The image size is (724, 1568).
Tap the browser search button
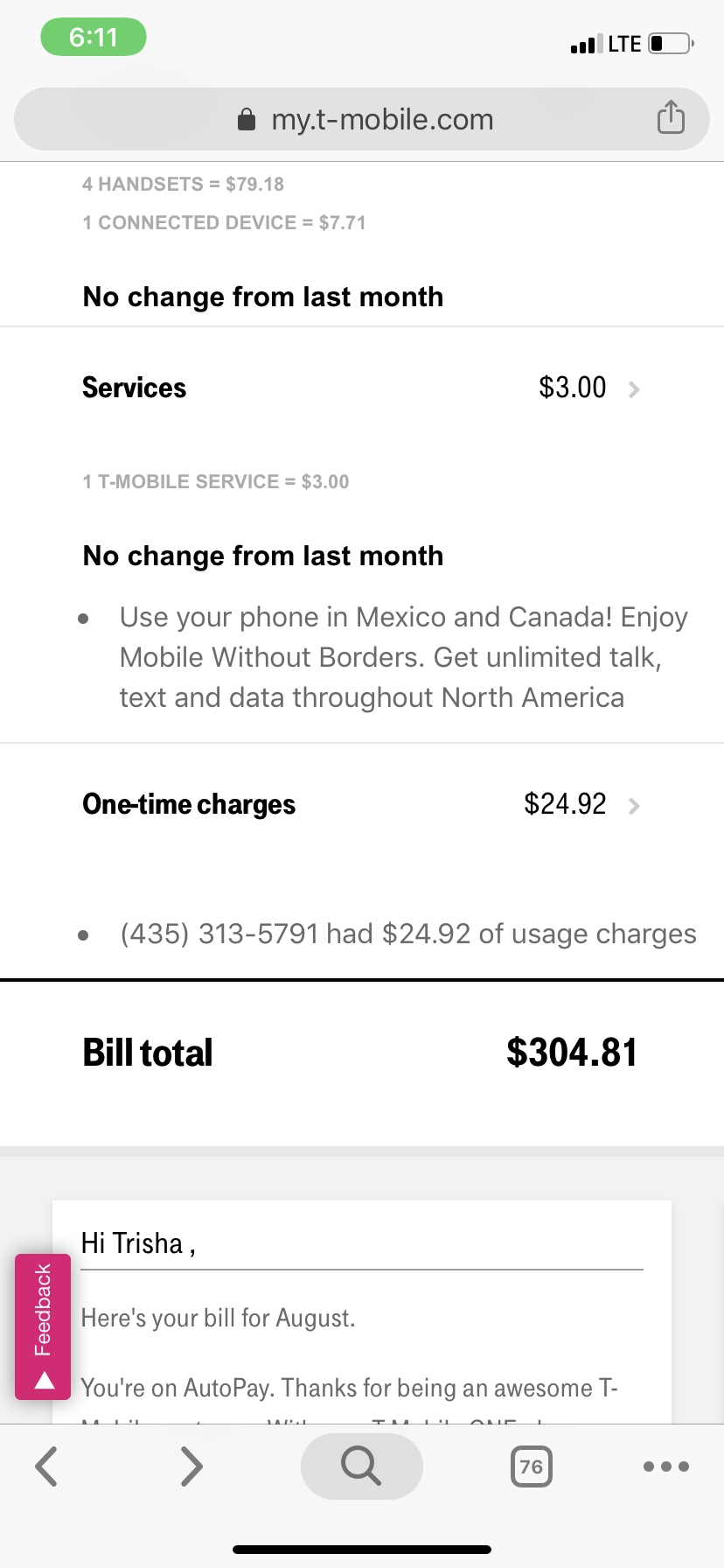point(361,1466)
